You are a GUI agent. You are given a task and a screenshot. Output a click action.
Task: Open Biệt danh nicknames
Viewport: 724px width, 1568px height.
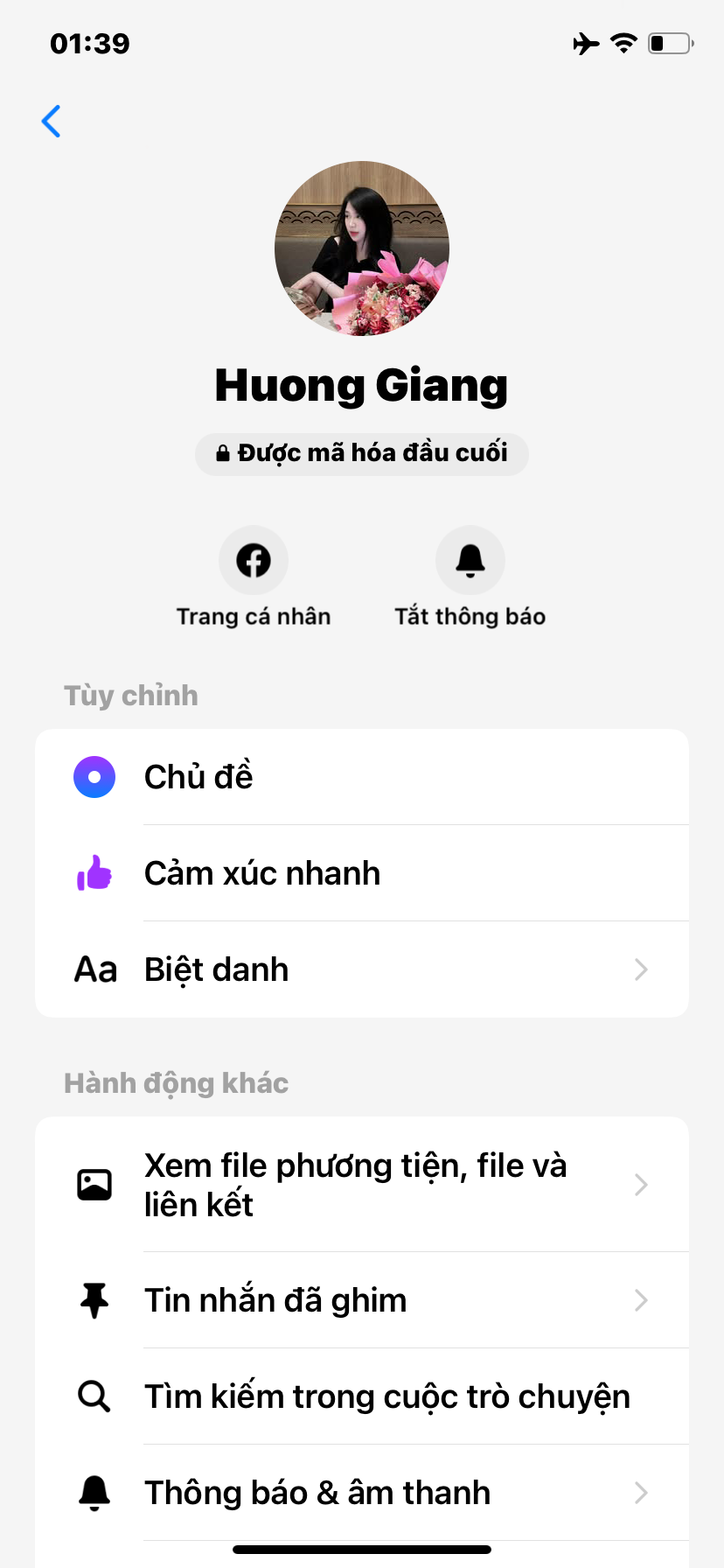click(x=362, y=969)
